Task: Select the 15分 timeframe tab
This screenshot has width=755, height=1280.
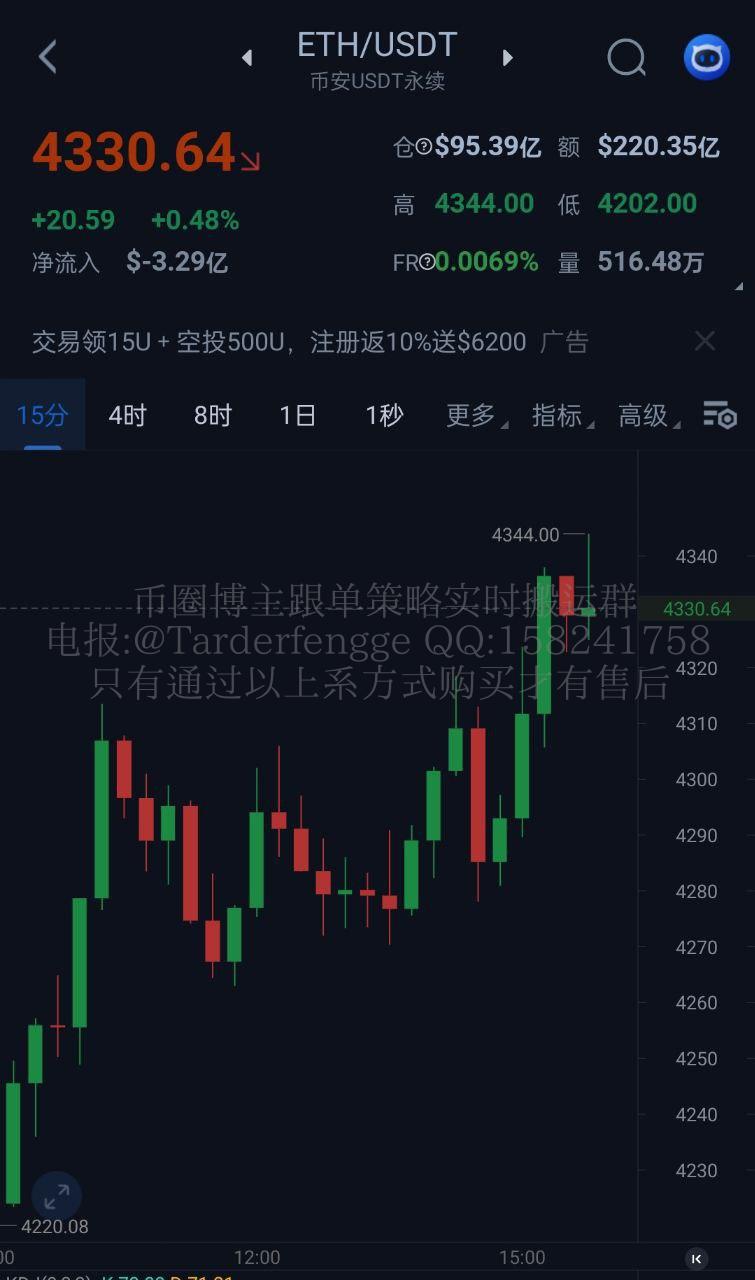Action: (42, 415)
